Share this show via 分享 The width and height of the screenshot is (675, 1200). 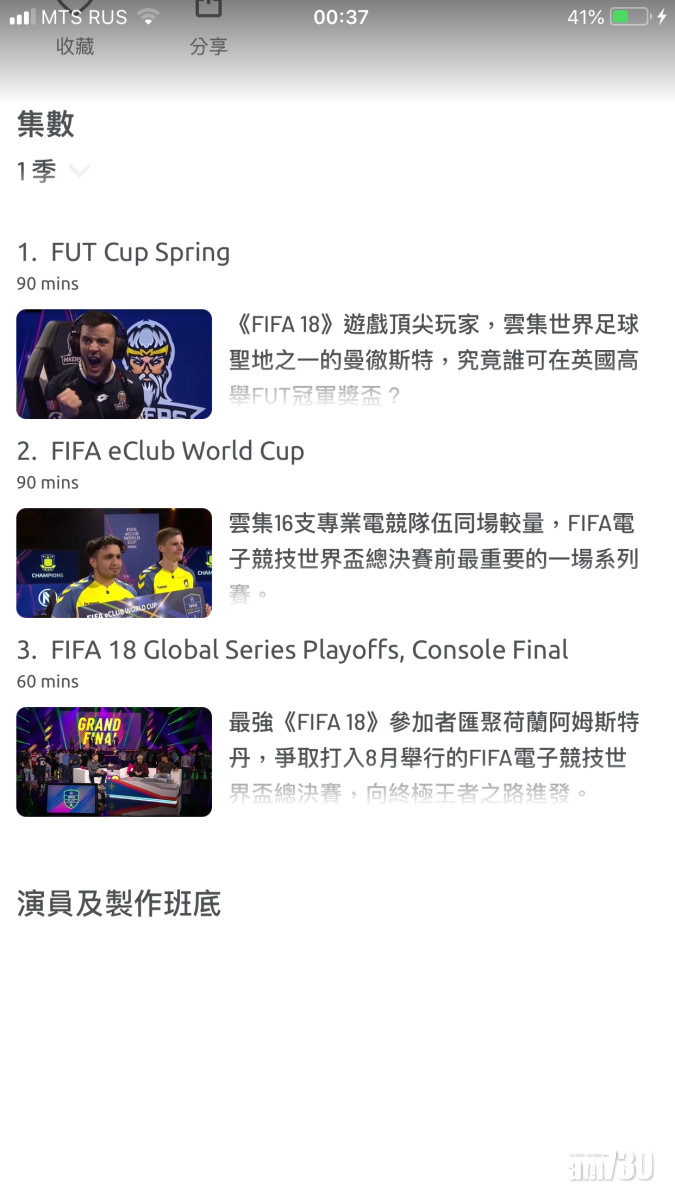(x=208, y=28)
